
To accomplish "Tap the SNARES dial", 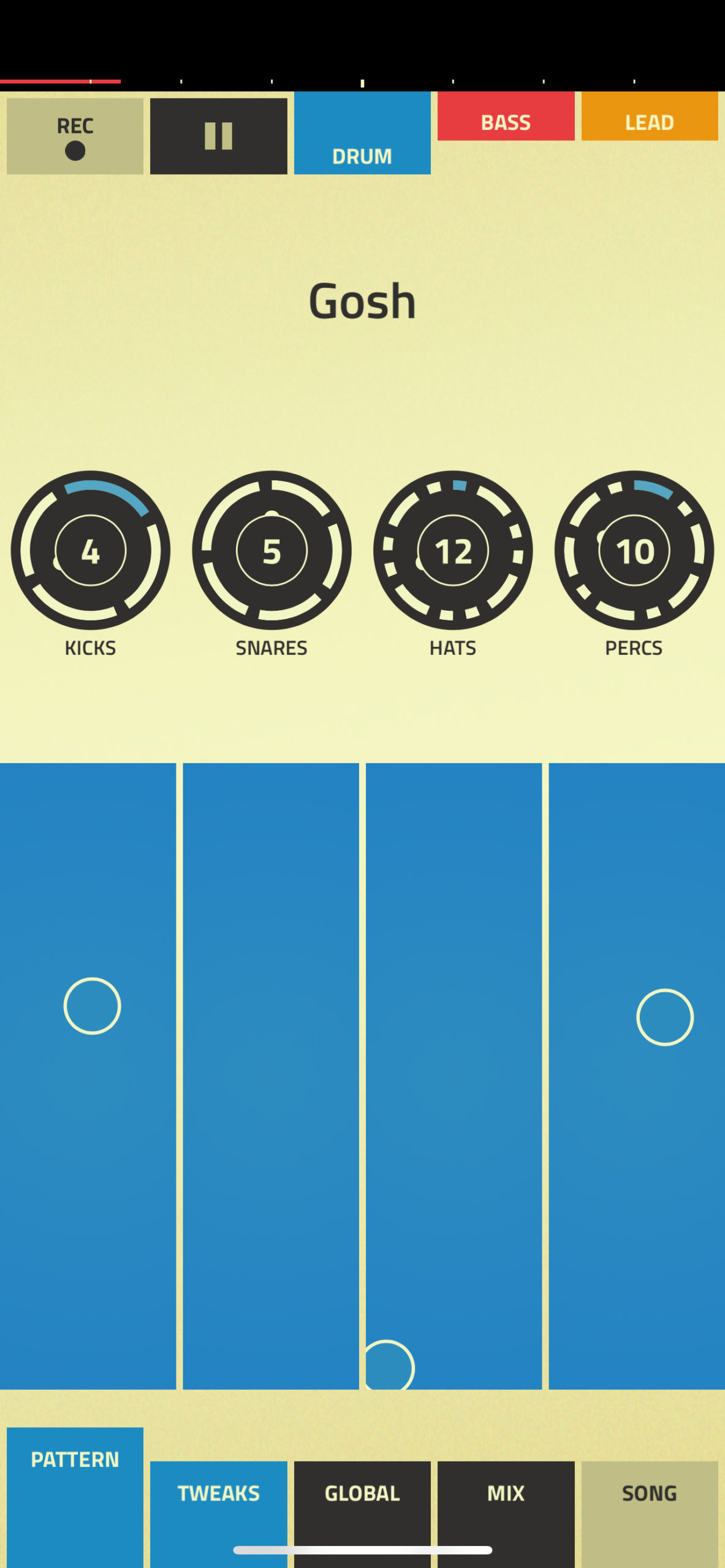I will pos(271,550).
